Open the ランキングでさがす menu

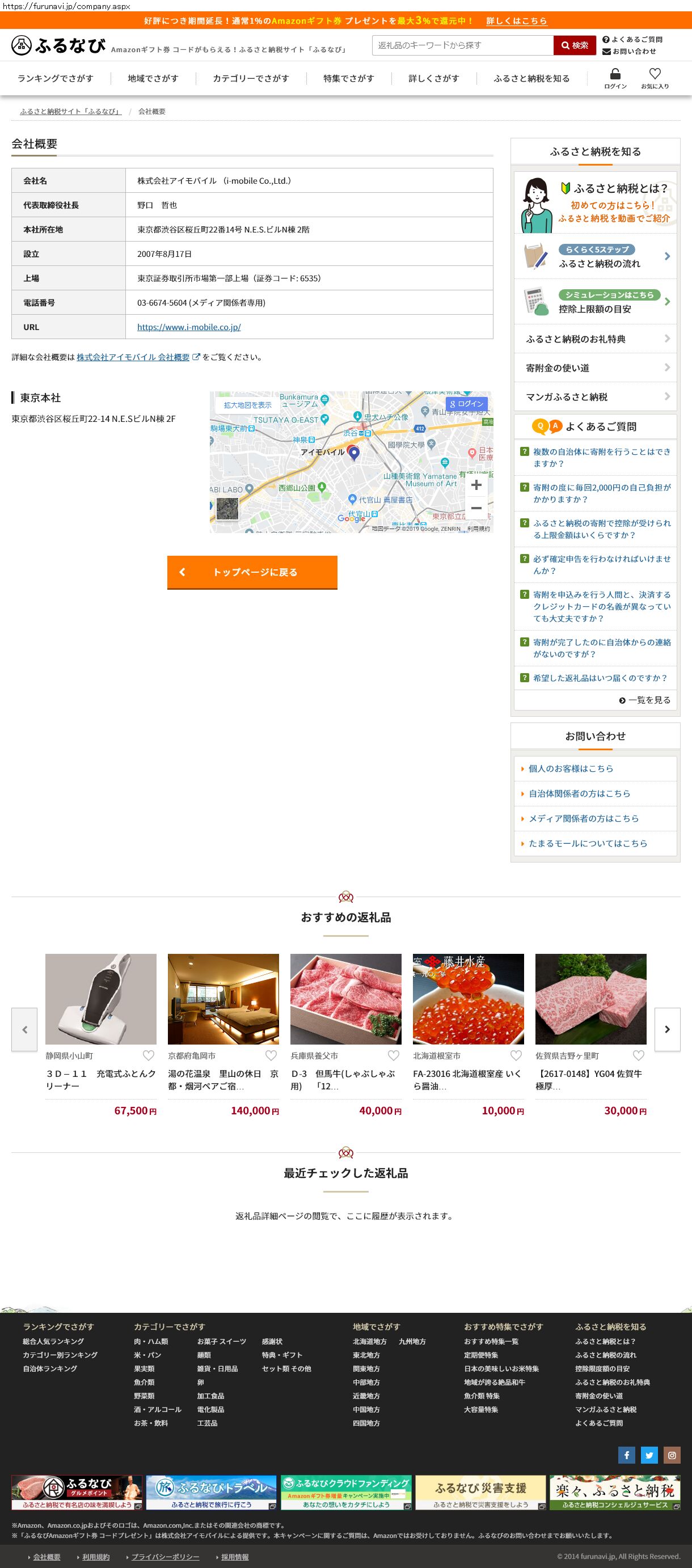pos(56,78)
